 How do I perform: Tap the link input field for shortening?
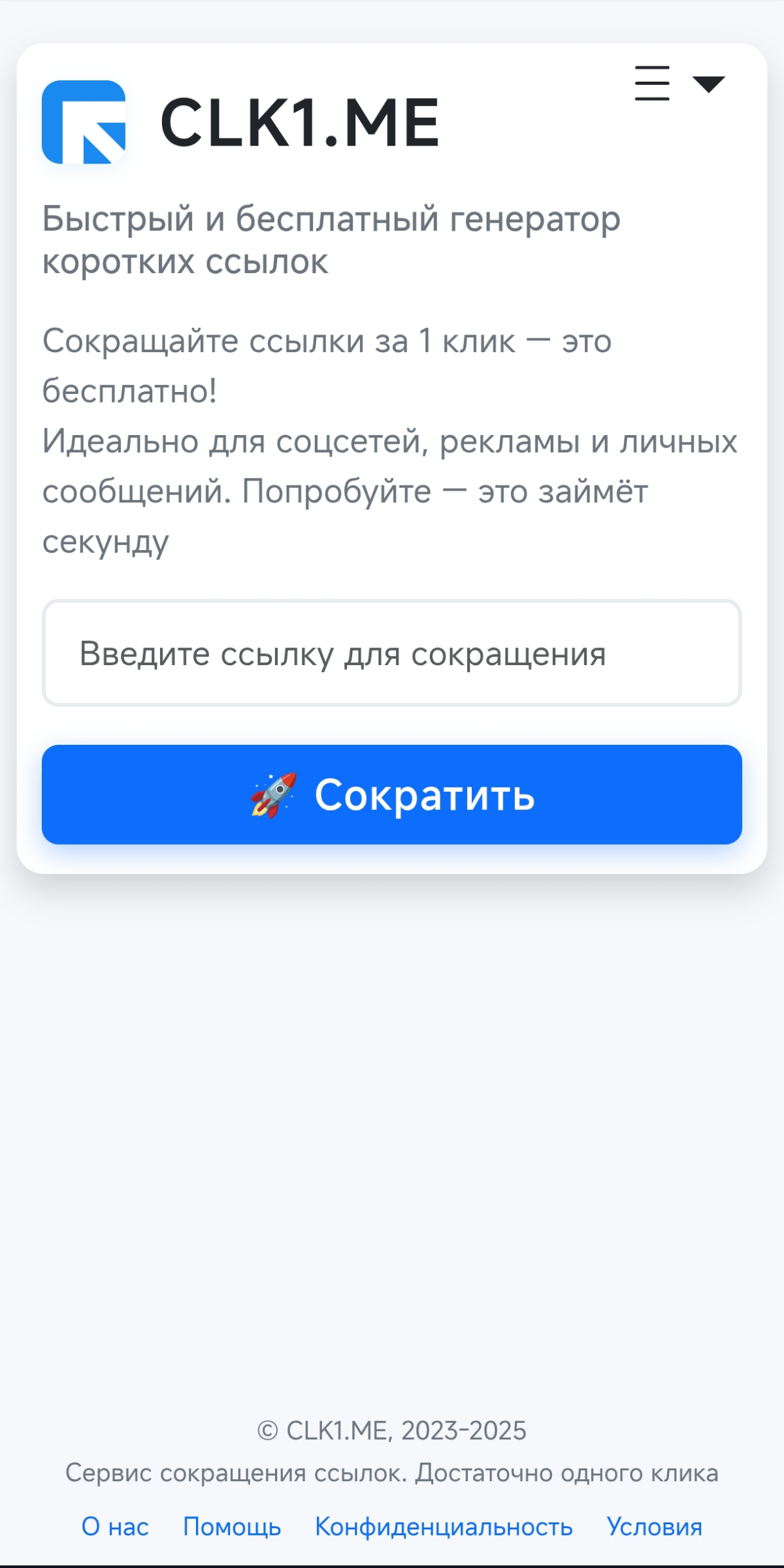392,653
